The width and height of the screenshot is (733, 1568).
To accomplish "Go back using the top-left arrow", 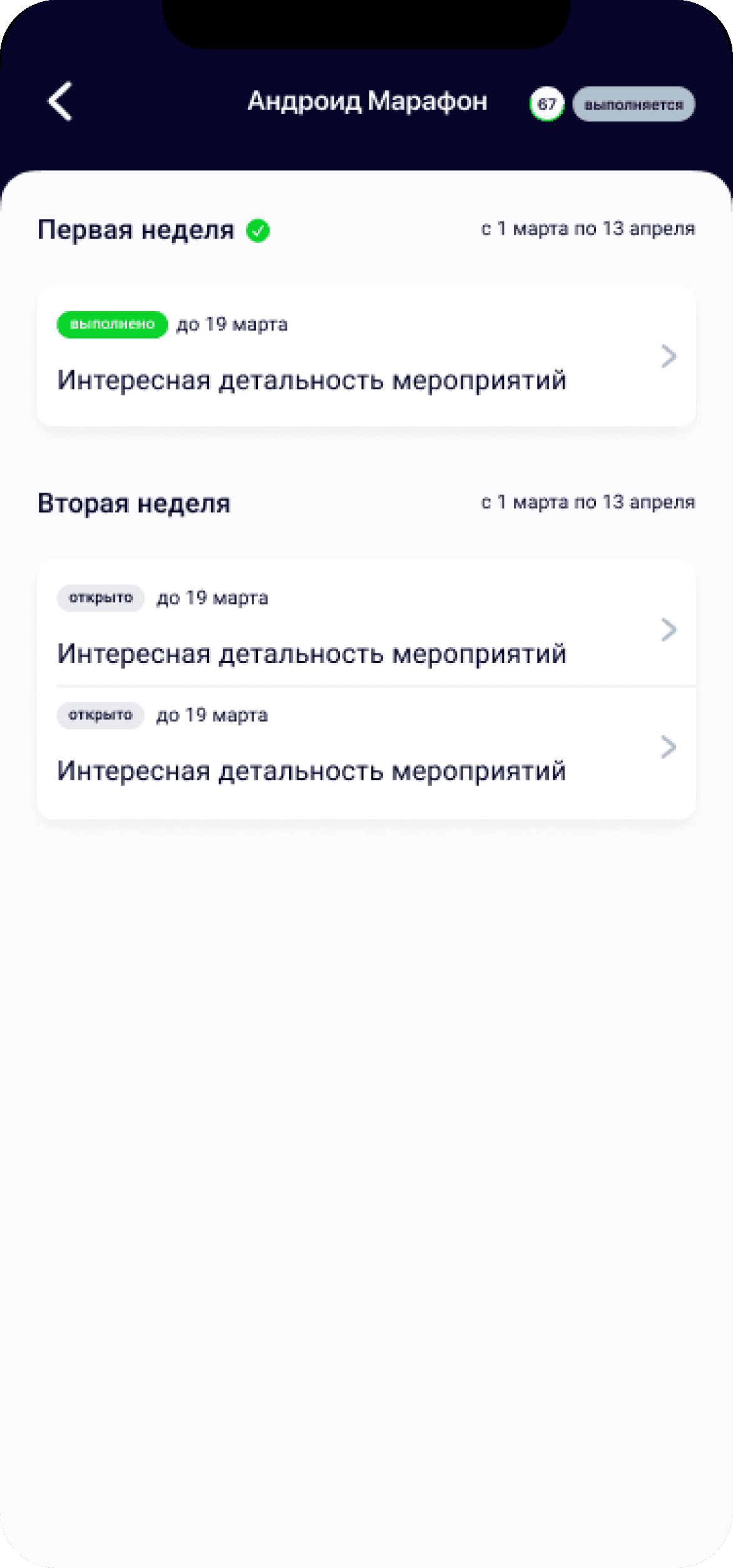I will [60, 101].
